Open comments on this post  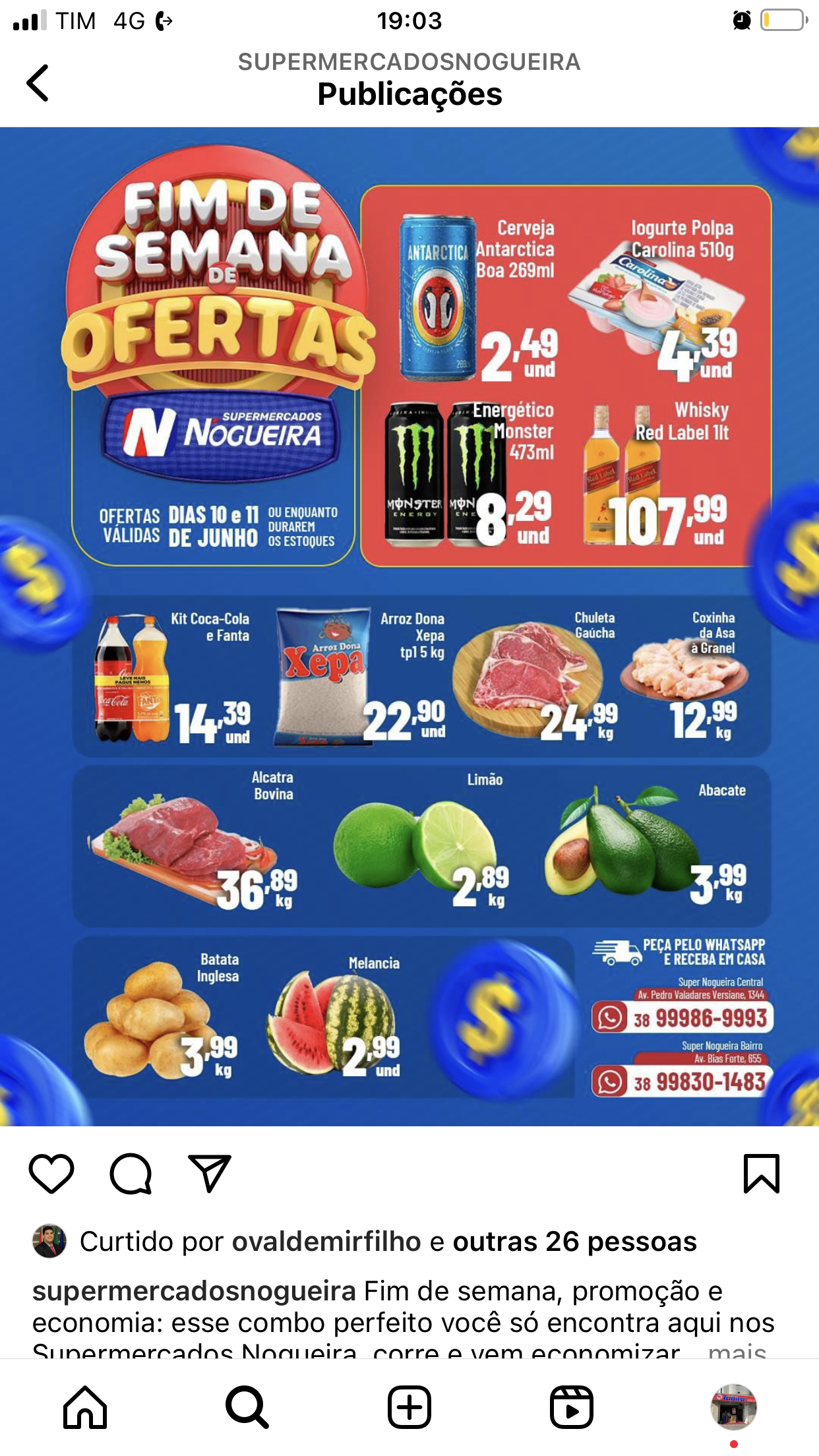[x=131, y=1173]
